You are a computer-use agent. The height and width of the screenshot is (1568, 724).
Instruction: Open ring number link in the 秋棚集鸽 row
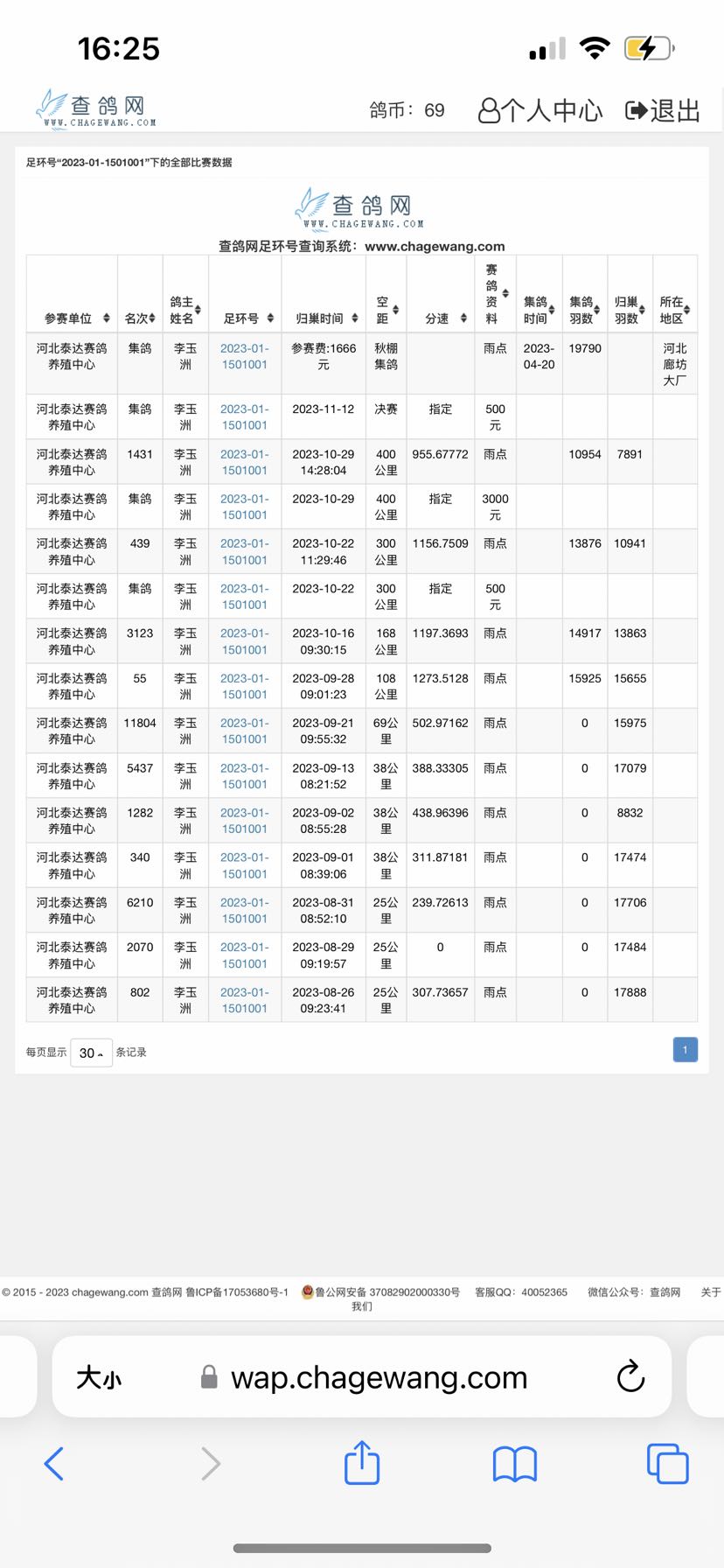click(244, 356)
